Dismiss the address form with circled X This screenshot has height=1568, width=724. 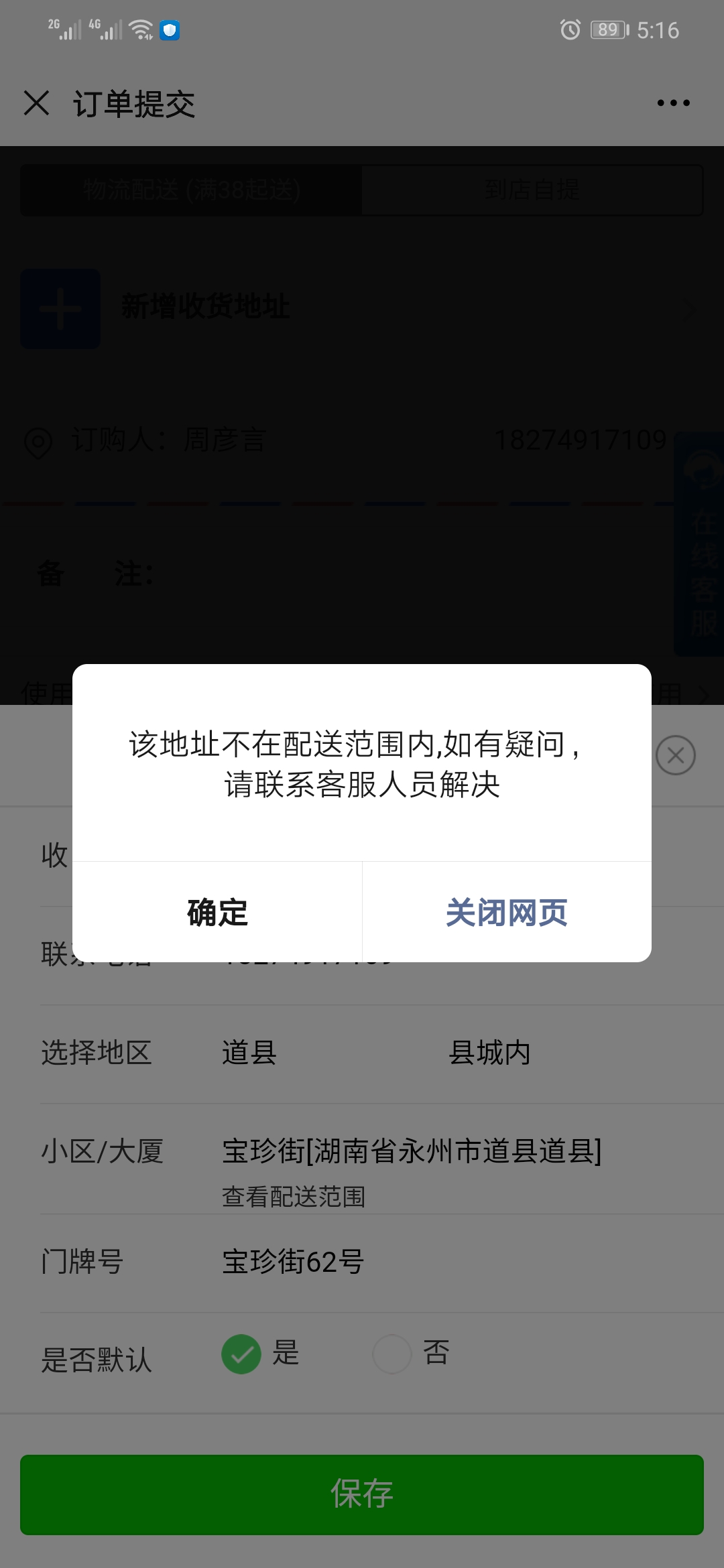[676, 755]
